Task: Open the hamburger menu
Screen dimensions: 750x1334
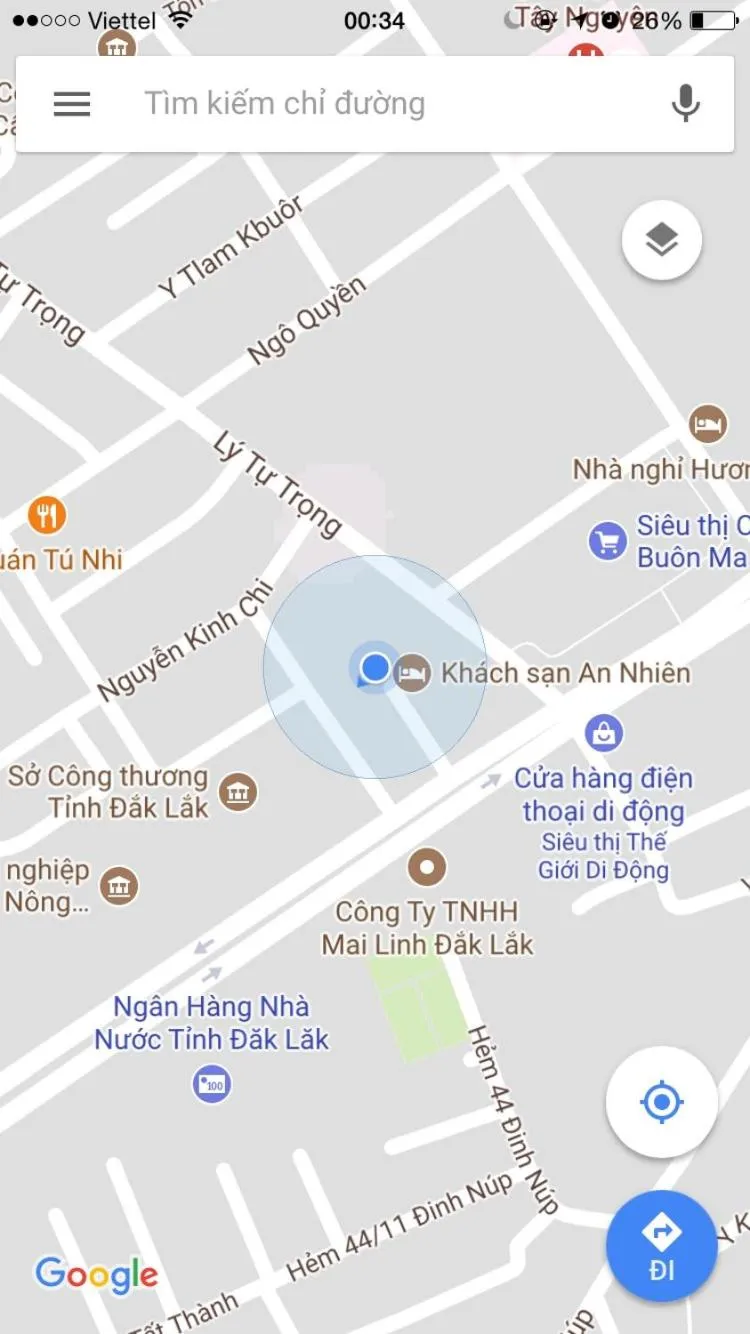Action: (71, 103)
